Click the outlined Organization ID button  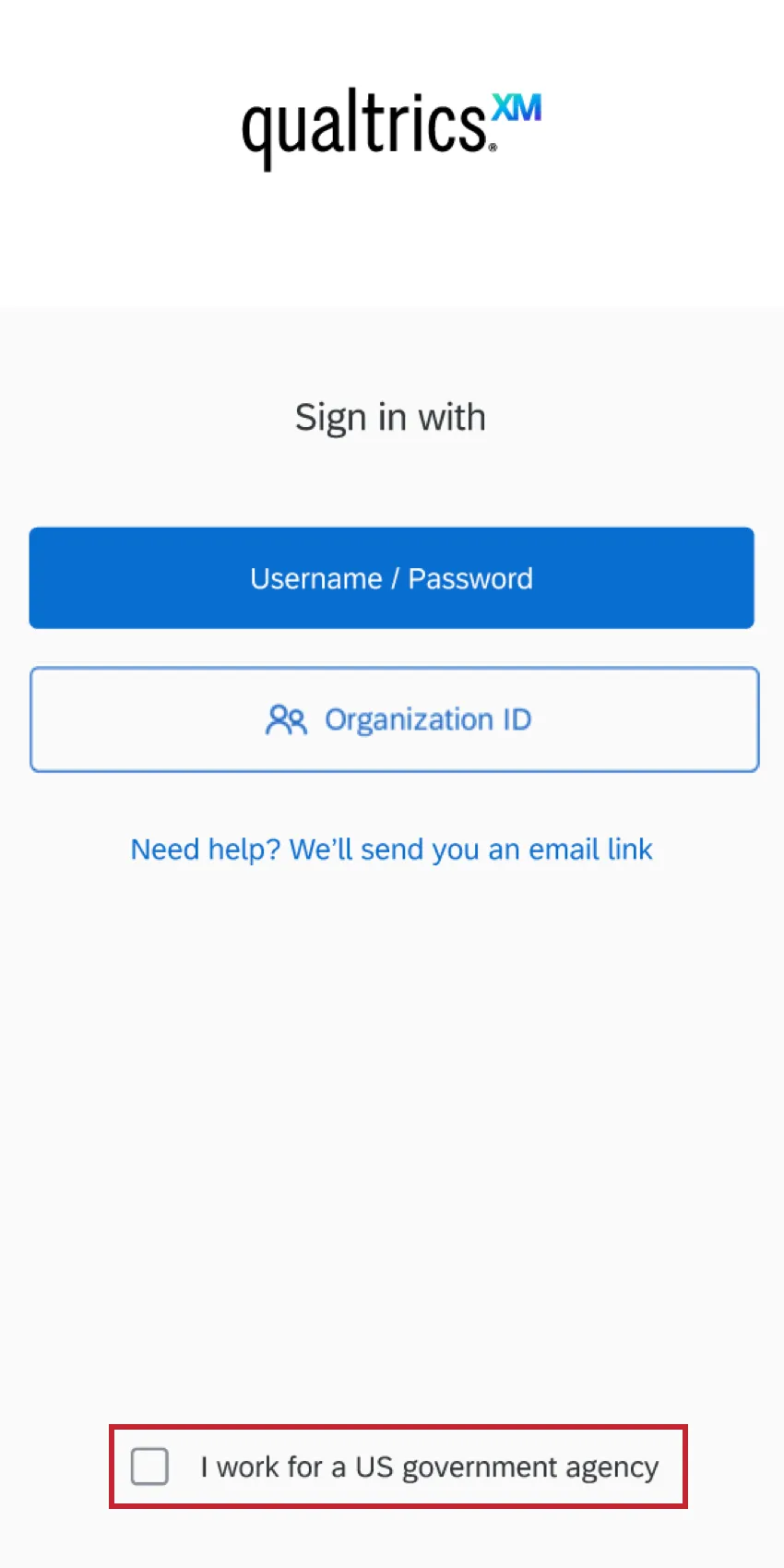click(392, 719)
